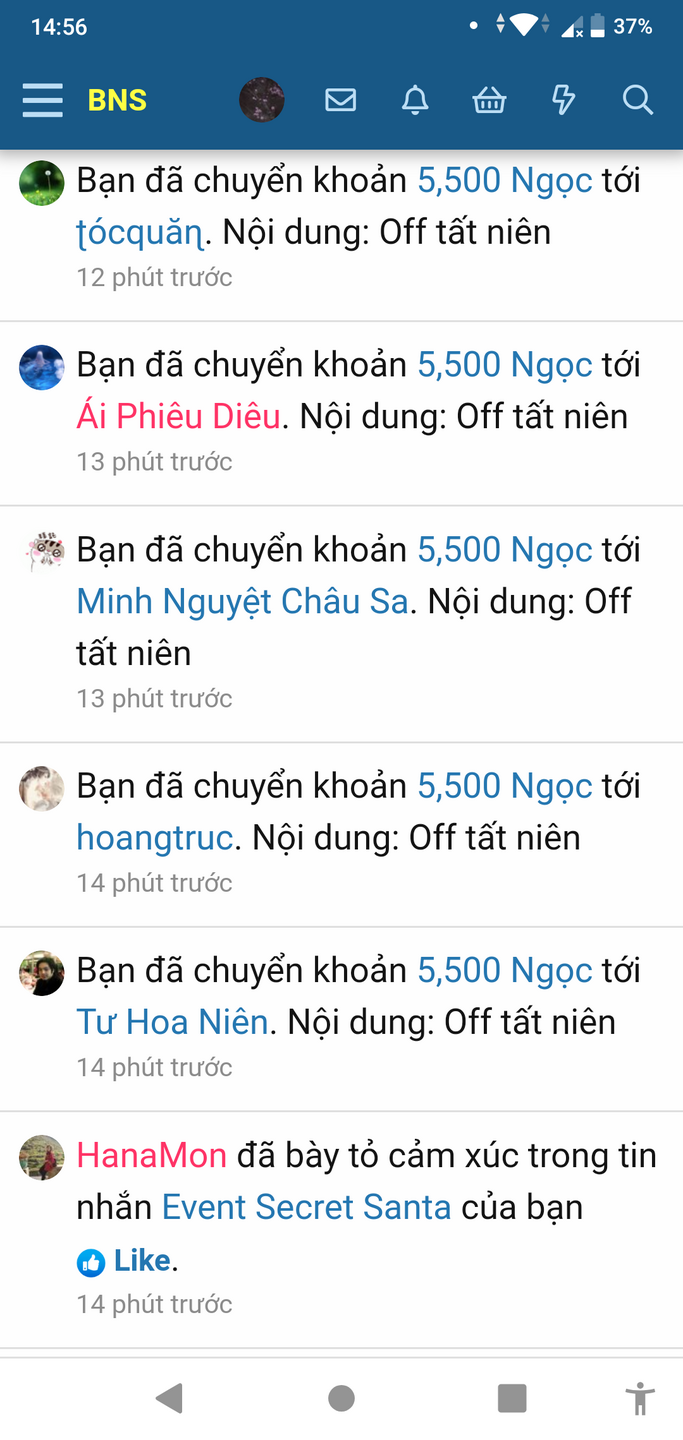This screenshot has width=683, height=1440.
Task: Visit hoangtruc's profile
Action: 155,838
